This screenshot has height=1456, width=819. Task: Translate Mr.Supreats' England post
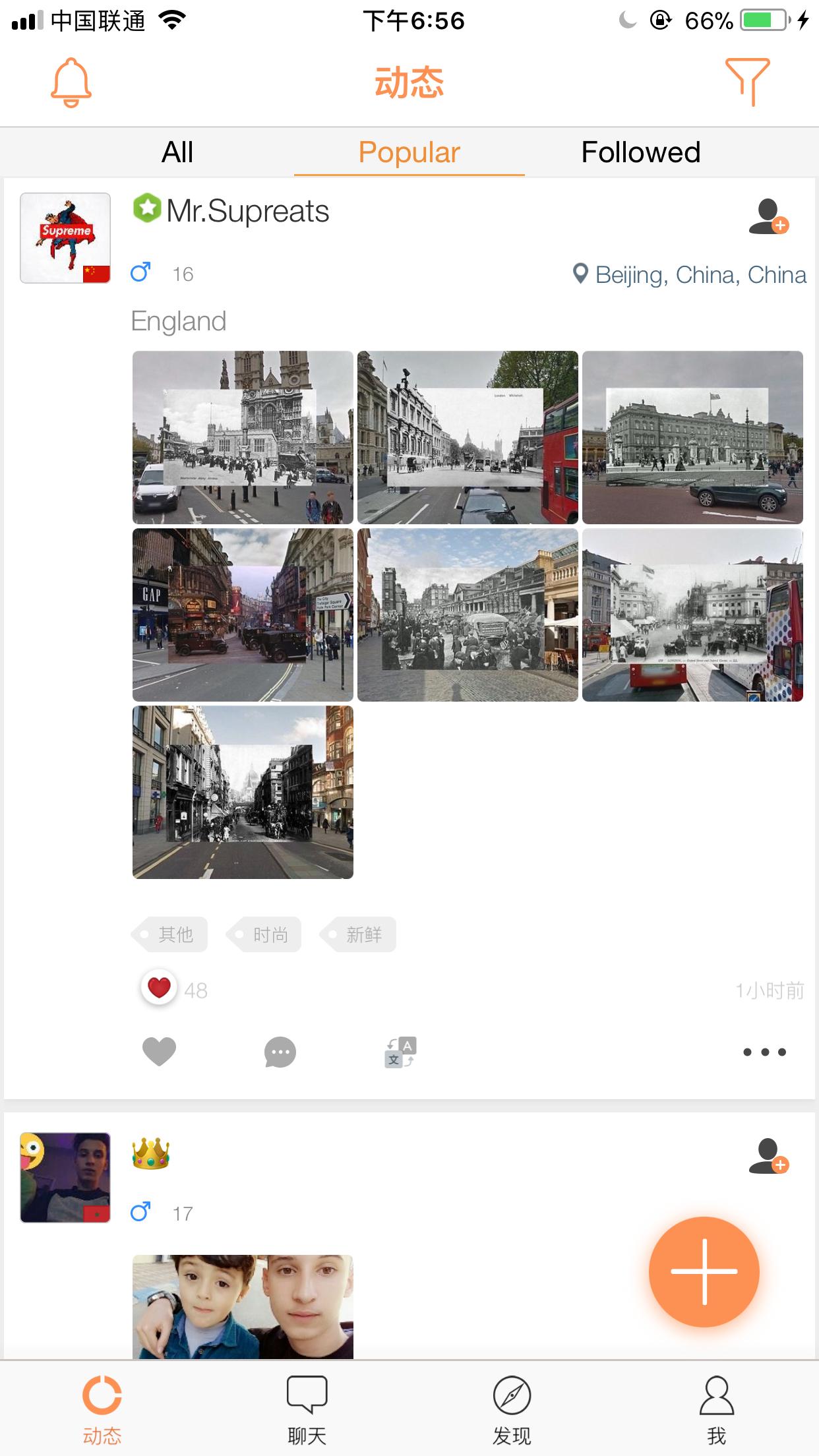coord(400,1052)
